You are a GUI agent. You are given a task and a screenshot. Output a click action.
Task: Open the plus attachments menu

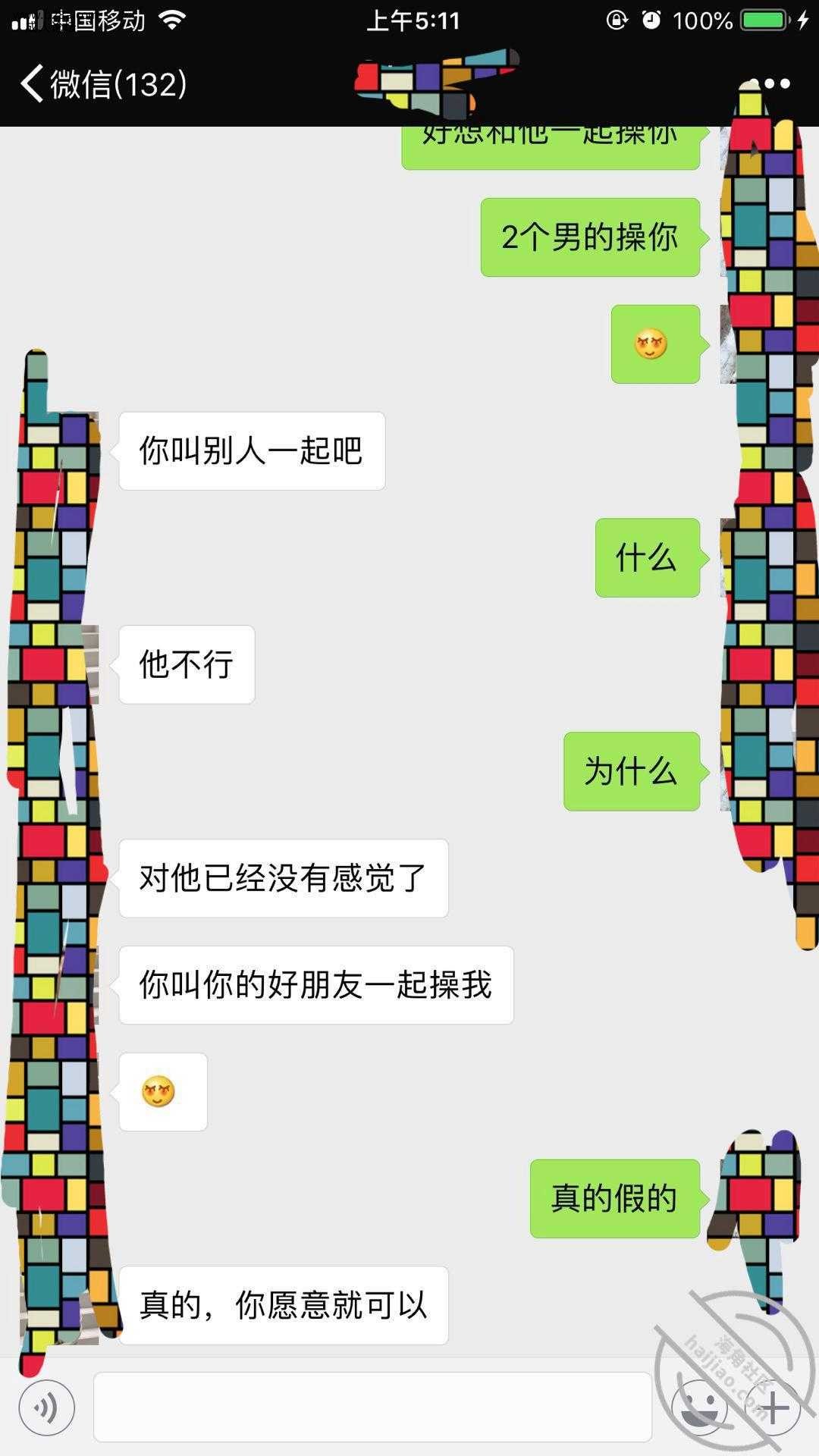click(773, 1408)
